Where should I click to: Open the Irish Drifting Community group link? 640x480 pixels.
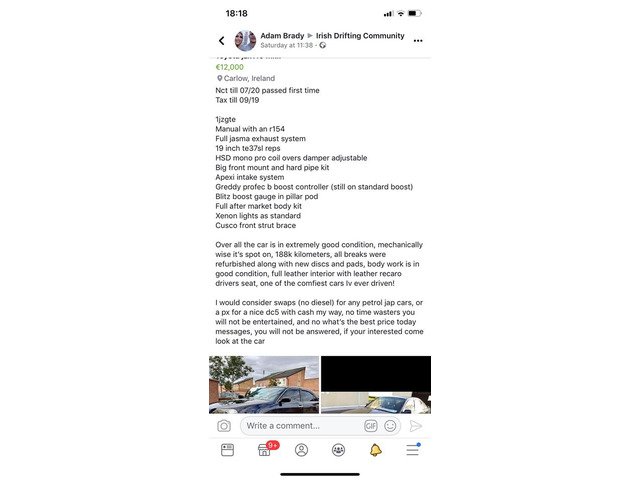pos(360,36)
